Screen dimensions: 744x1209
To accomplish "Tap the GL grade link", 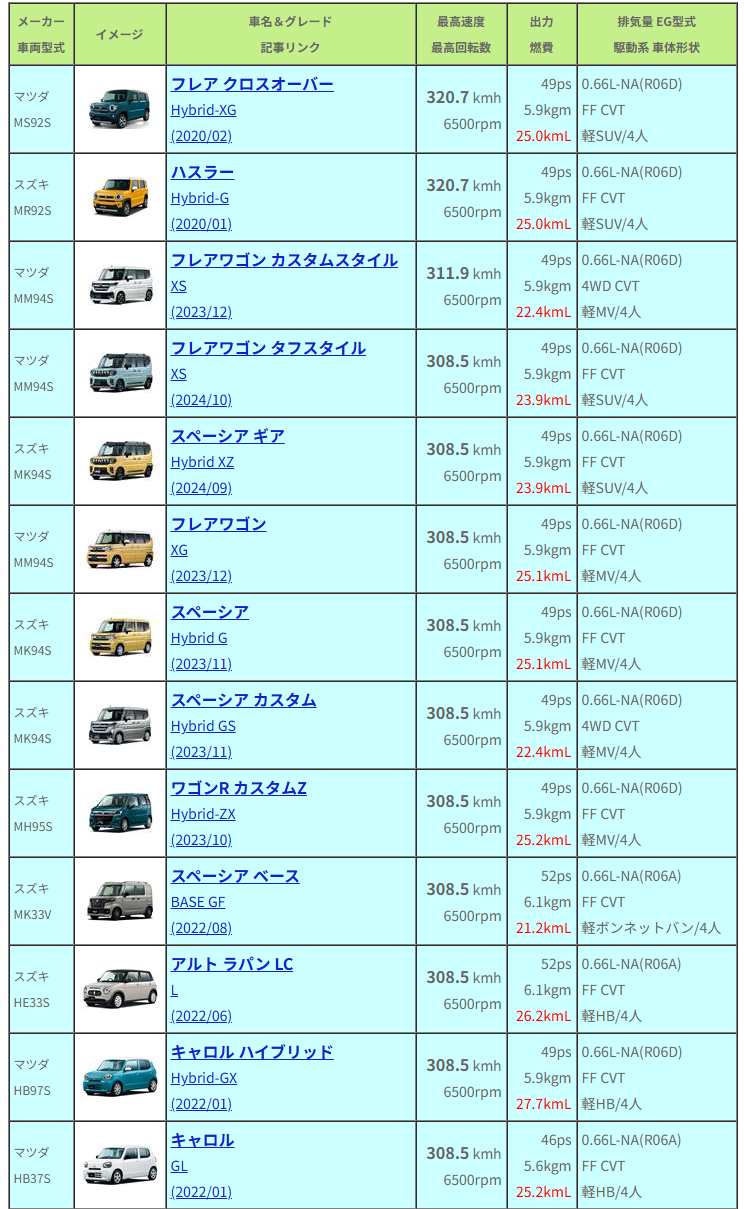I will pyautogui.click(x=179, y=1166).
